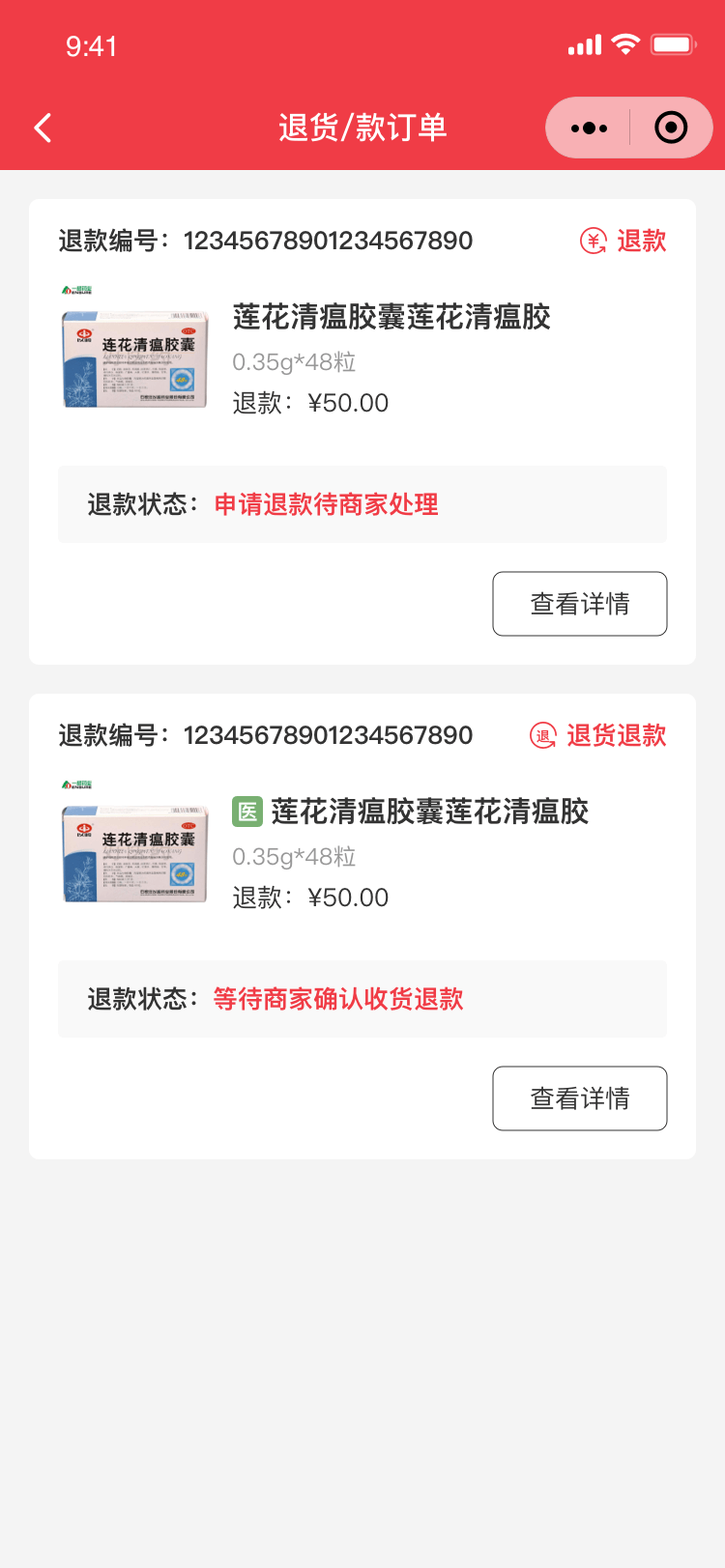Go back from the 退货/款订单 page
The image size is (725, 1568).
43,128
